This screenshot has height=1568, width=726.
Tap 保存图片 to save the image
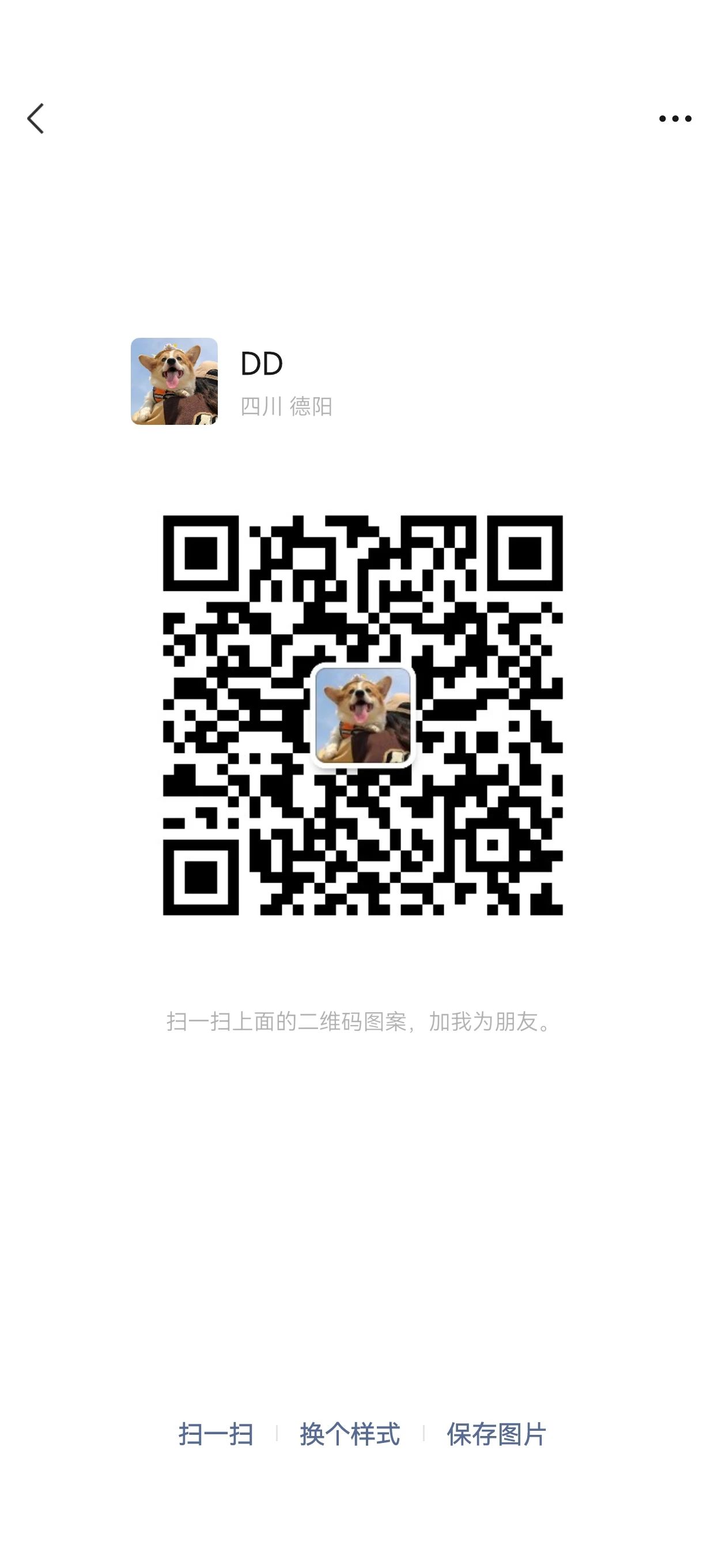(x=497, y=1435)
